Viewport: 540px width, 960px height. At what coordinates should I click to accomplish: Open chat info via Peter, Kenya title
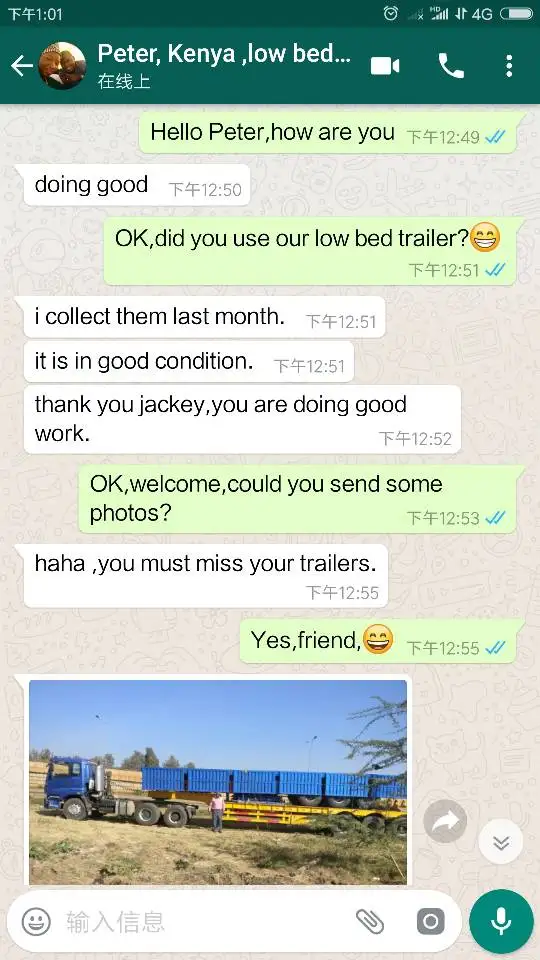(x=224, y=54)
